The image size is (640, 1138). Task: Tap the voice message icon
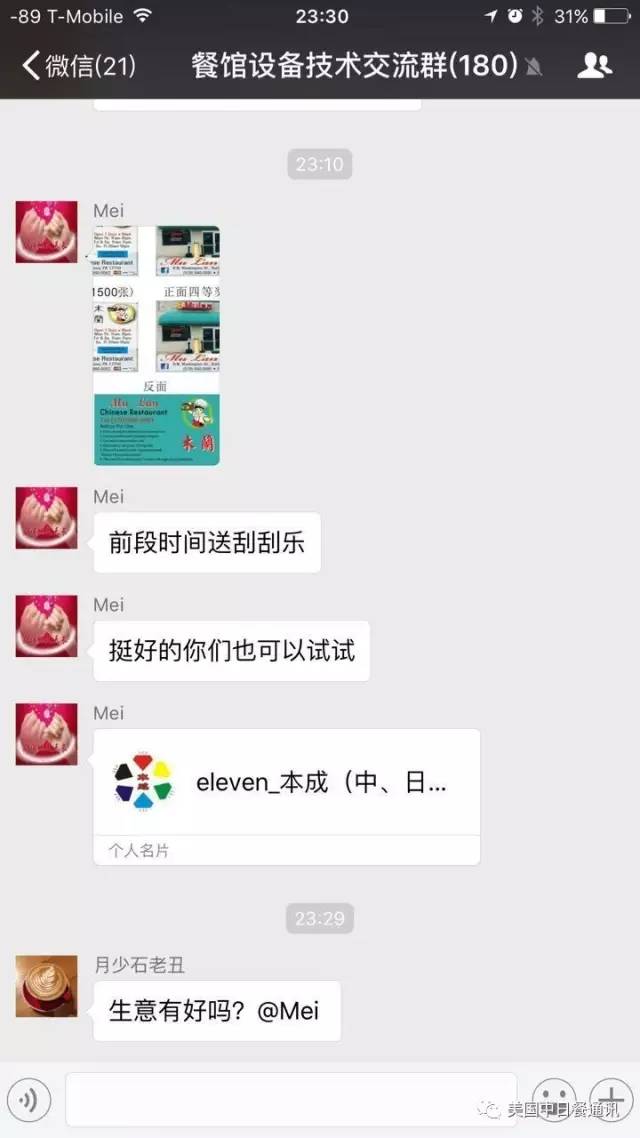coord(29,1100)
